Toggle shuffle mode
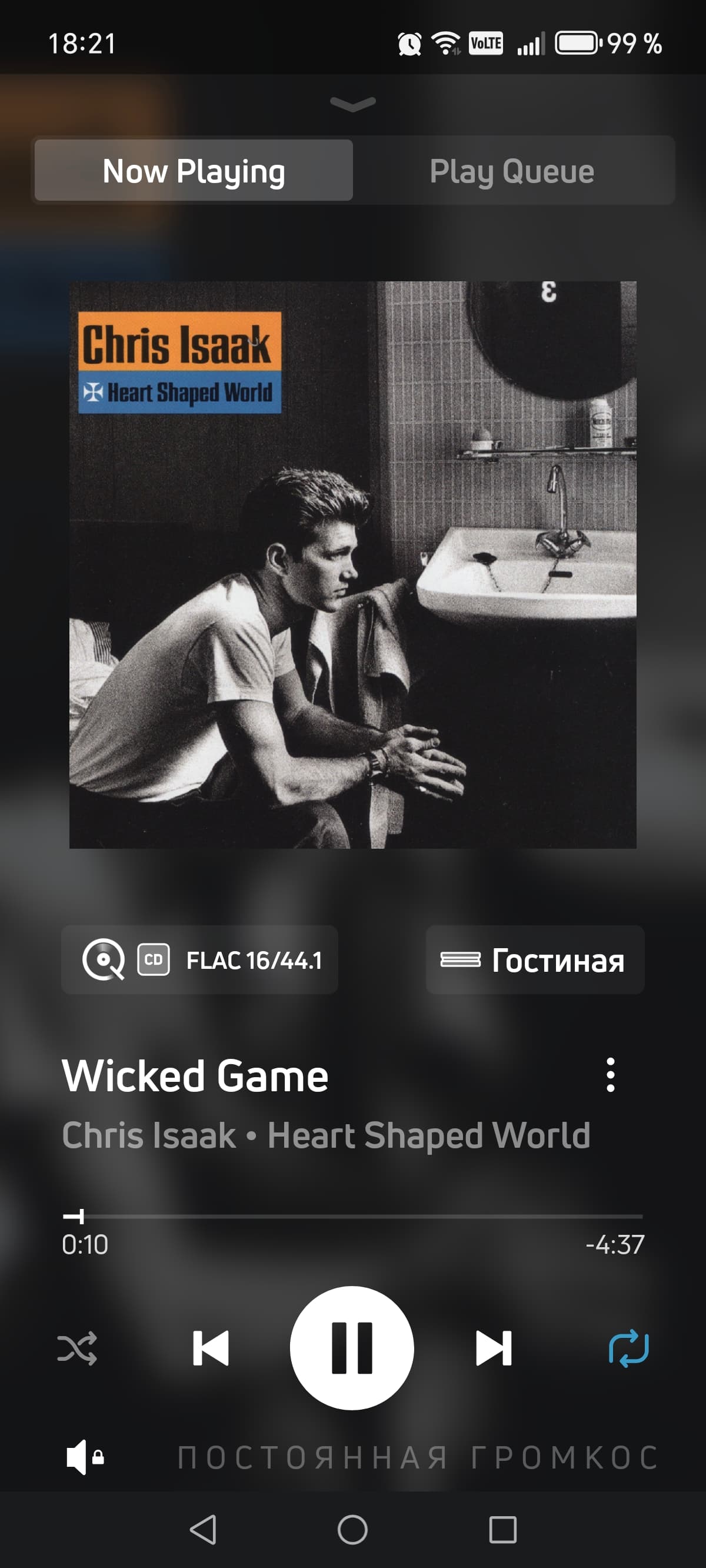Screen dimensions: 706x1568 [x=77, y=1348]
